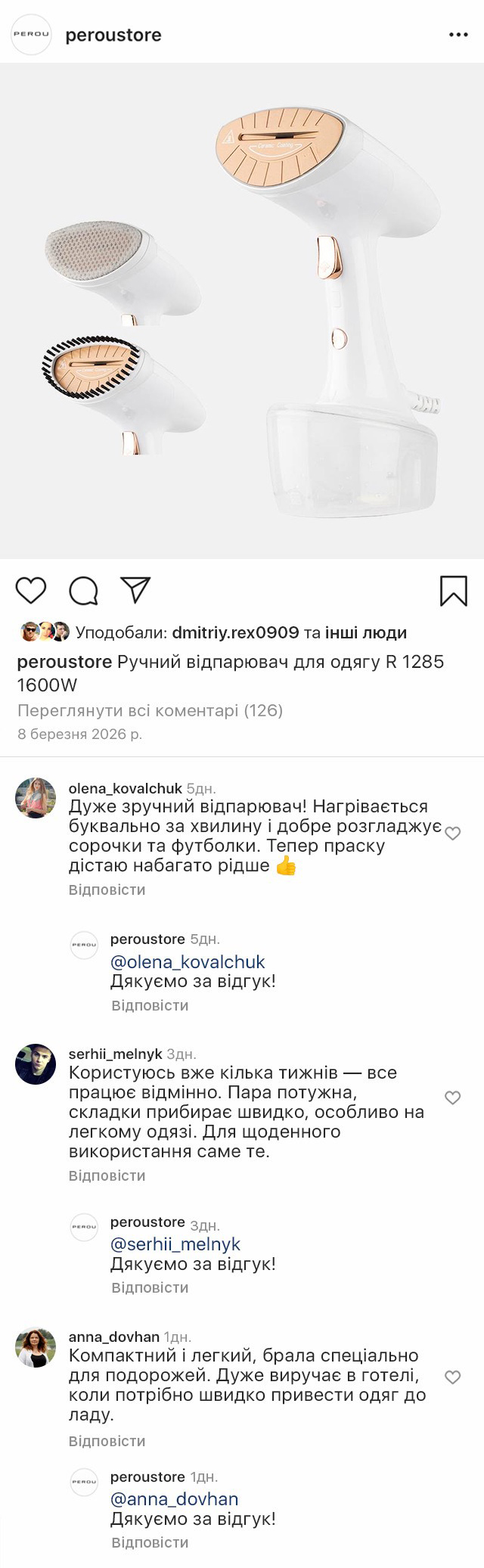Reply to olena_kovalchuk's comment
The height and width of the screenshot is (1568, 484).
coord(107,890)
